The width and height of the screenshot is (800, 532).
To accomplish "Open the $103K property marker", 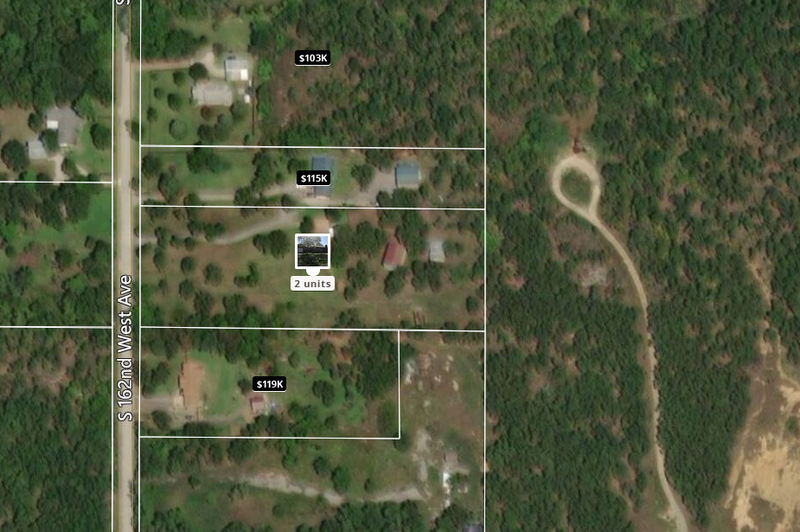I will coord(313,58).
